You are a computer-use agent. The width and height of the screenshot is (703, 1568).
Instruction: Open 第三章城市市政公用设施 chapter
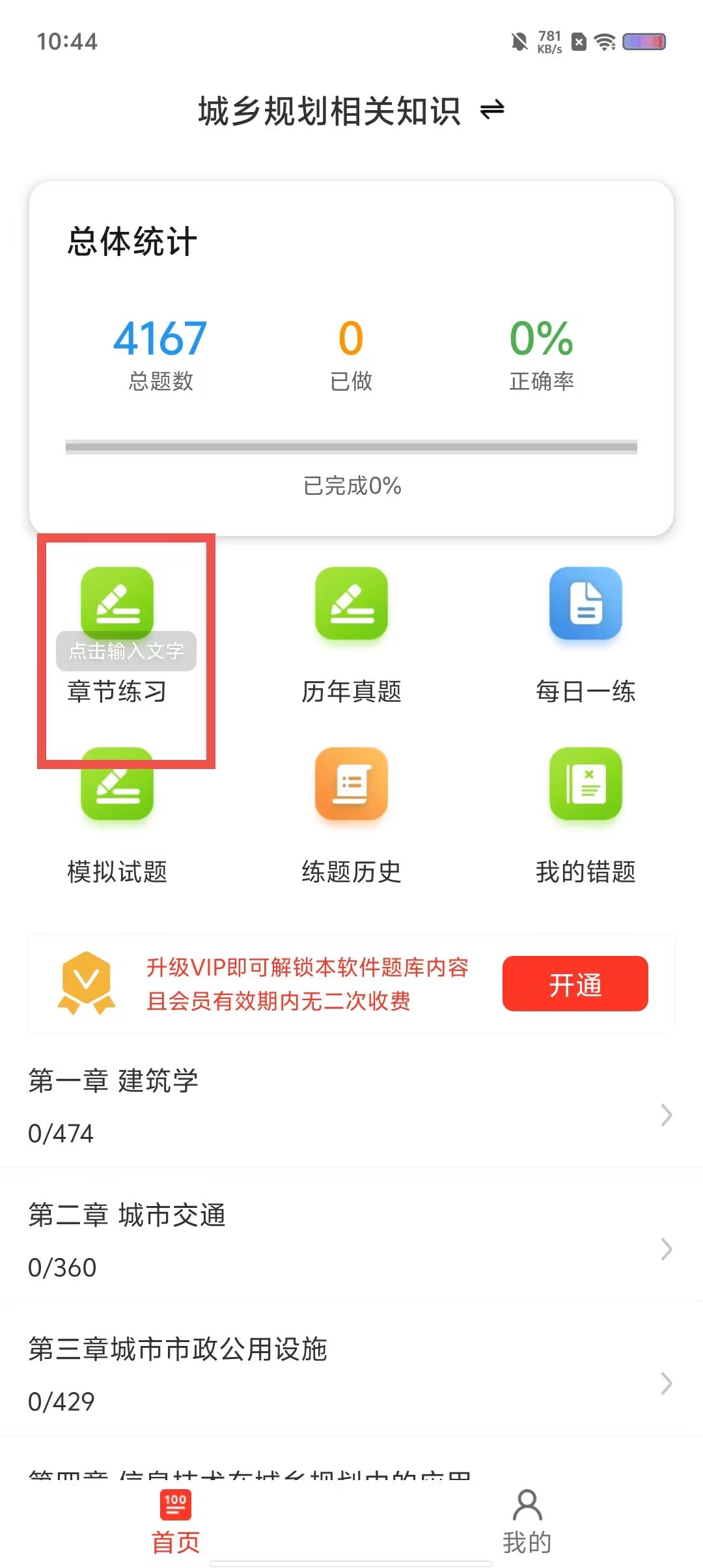[351, 1375]
